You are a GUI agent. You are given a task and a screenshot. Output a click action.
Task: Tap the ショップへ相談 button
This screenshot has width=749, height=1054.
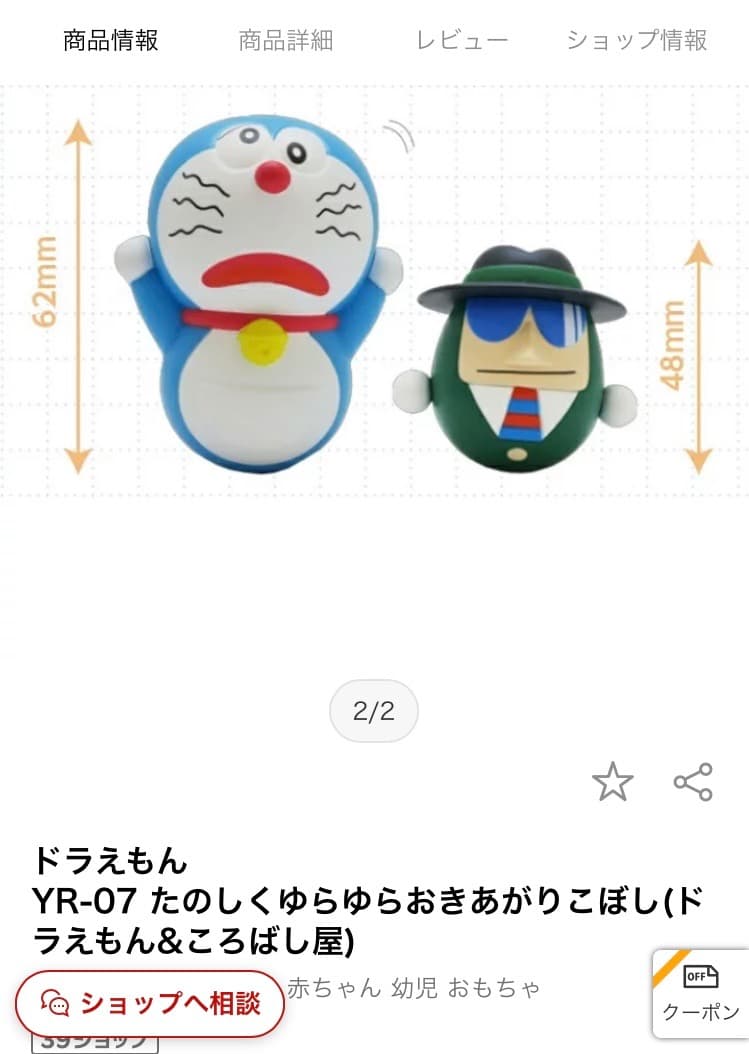(x=150, y=1002)
